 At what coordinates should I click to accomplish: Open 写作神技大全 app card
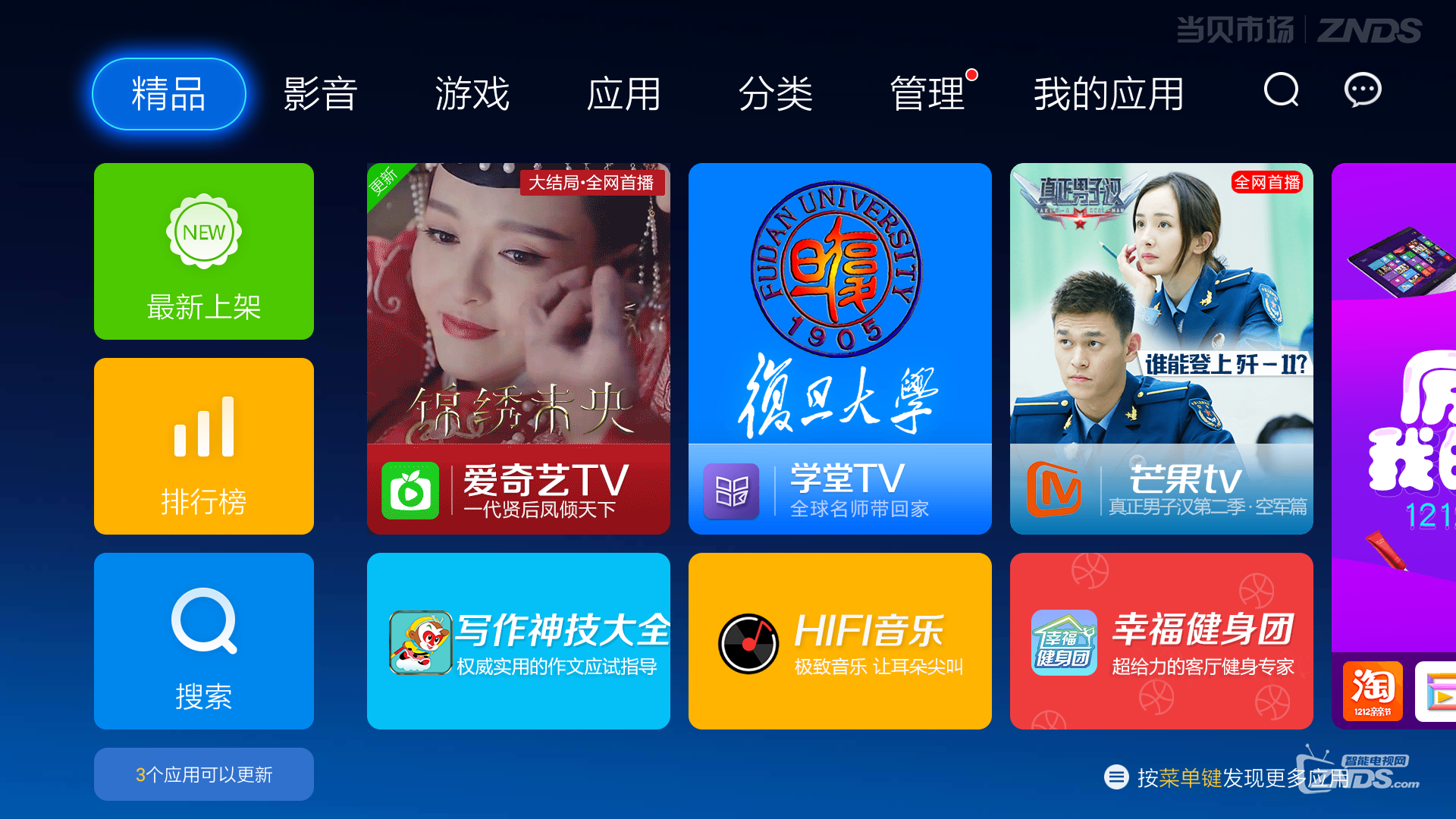(519, 641)
